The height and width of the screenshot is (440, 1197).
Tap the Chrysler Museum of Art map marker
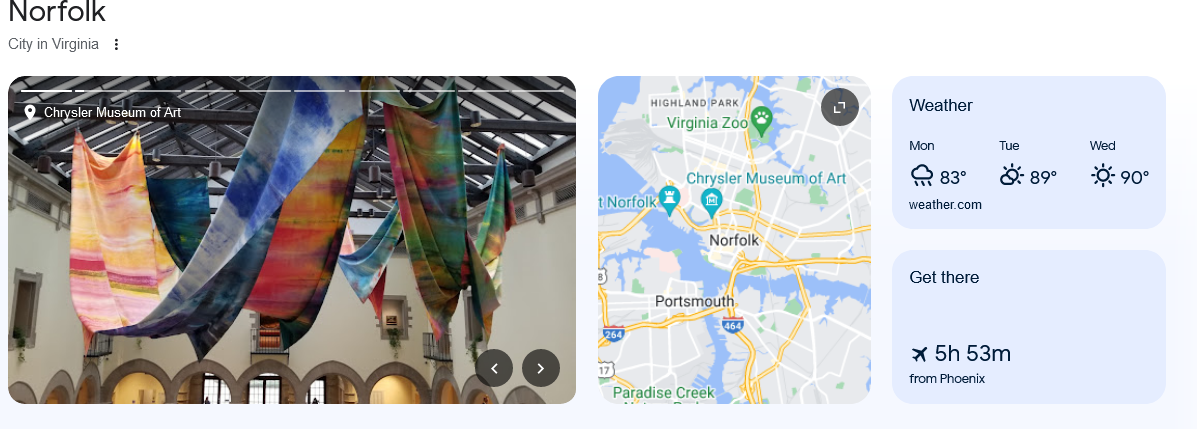click(x=712, y=199)
